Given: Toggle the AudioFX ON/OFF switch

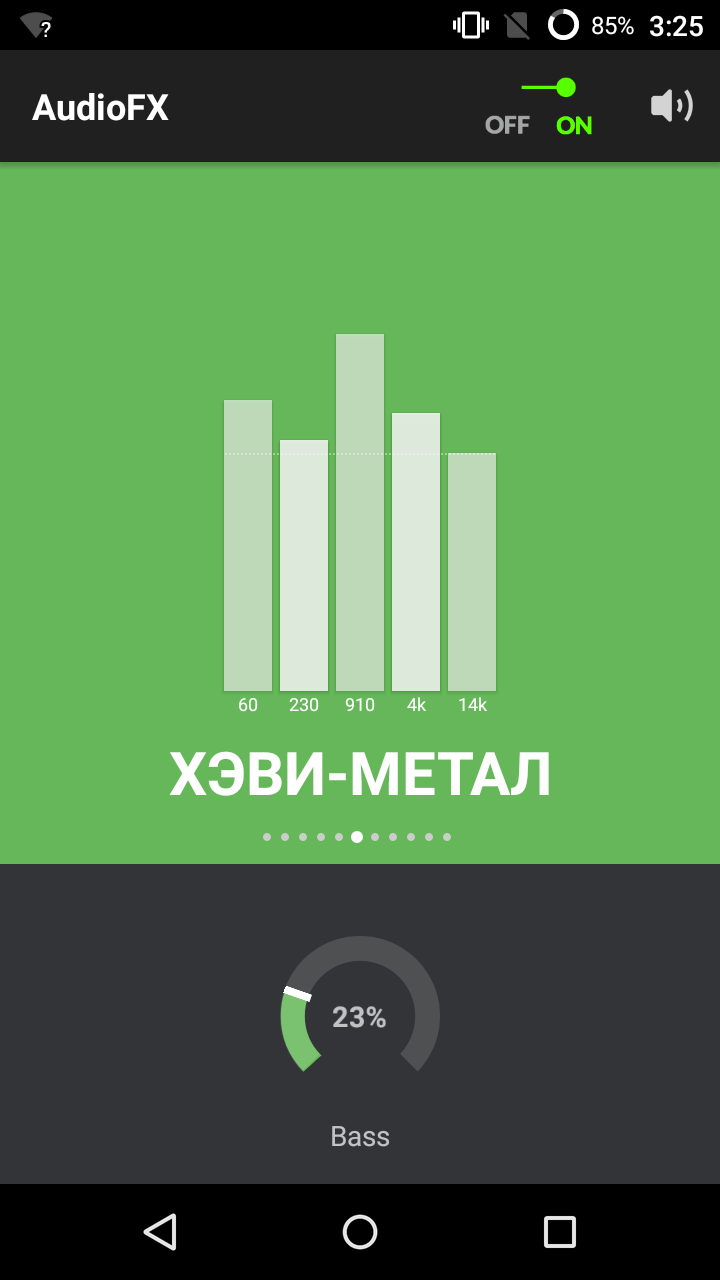Looking at the screenshot, I should point(539,106).
